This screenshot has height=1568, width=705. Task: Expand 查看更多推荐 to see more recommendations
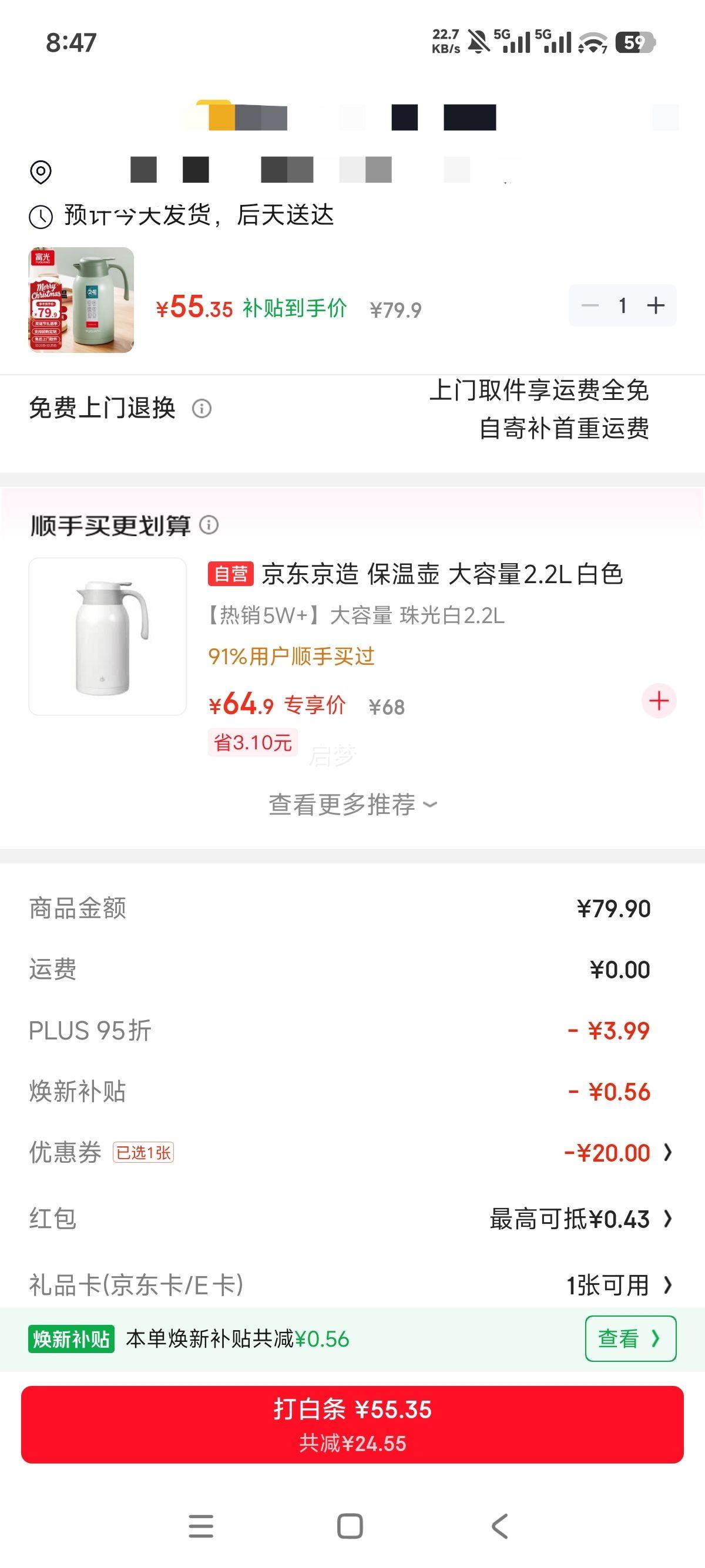pyautogui.click(x=352, y=805)
